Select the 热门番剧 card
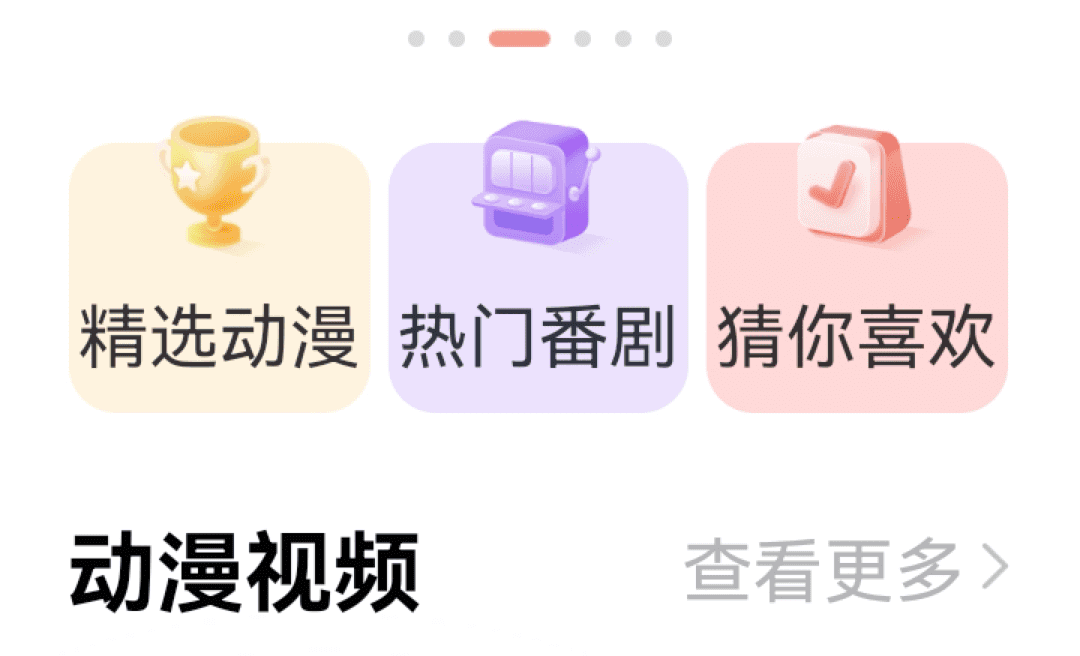This screenshot has width=1080, height=656. tap(538, 277)
